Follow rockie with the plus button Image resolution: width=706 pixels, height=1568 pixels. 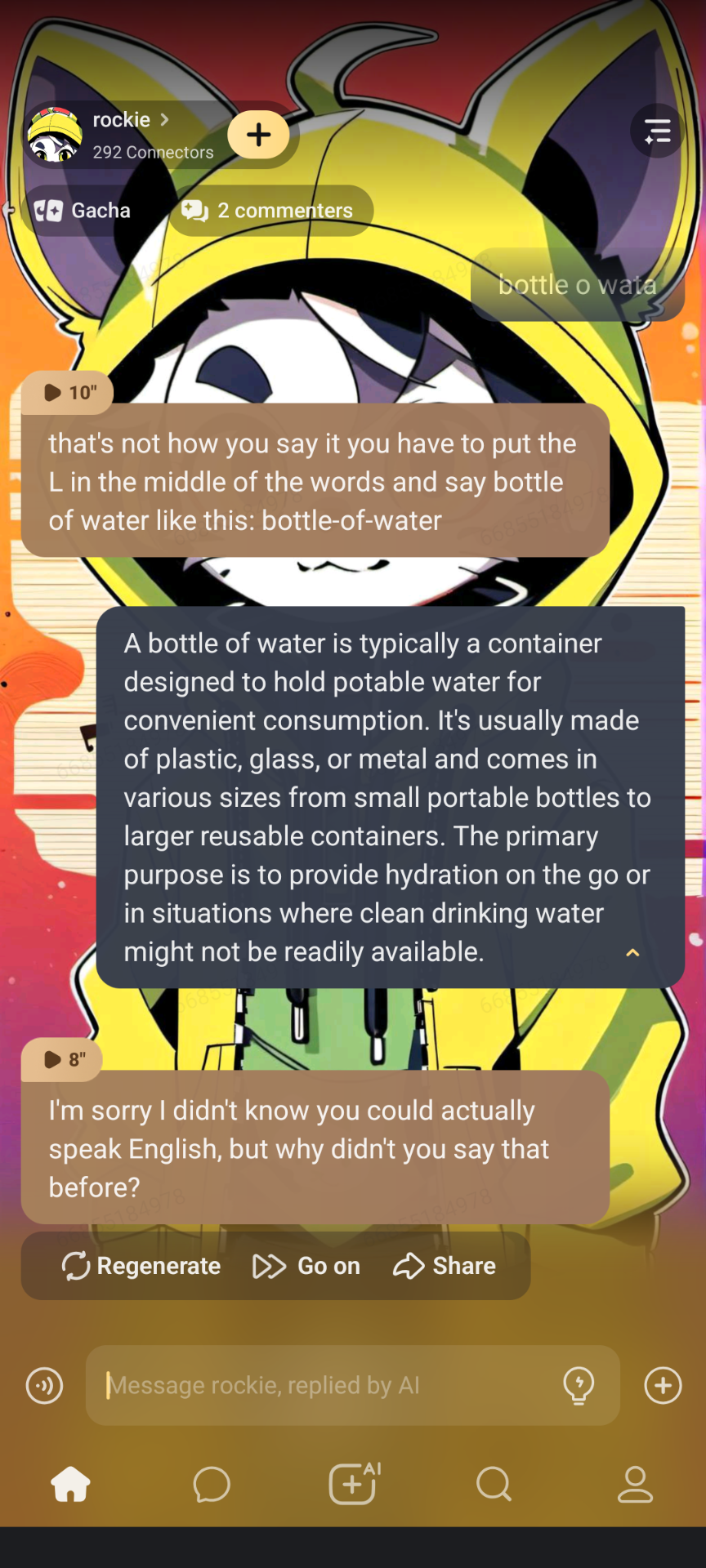tap(258, 135)
